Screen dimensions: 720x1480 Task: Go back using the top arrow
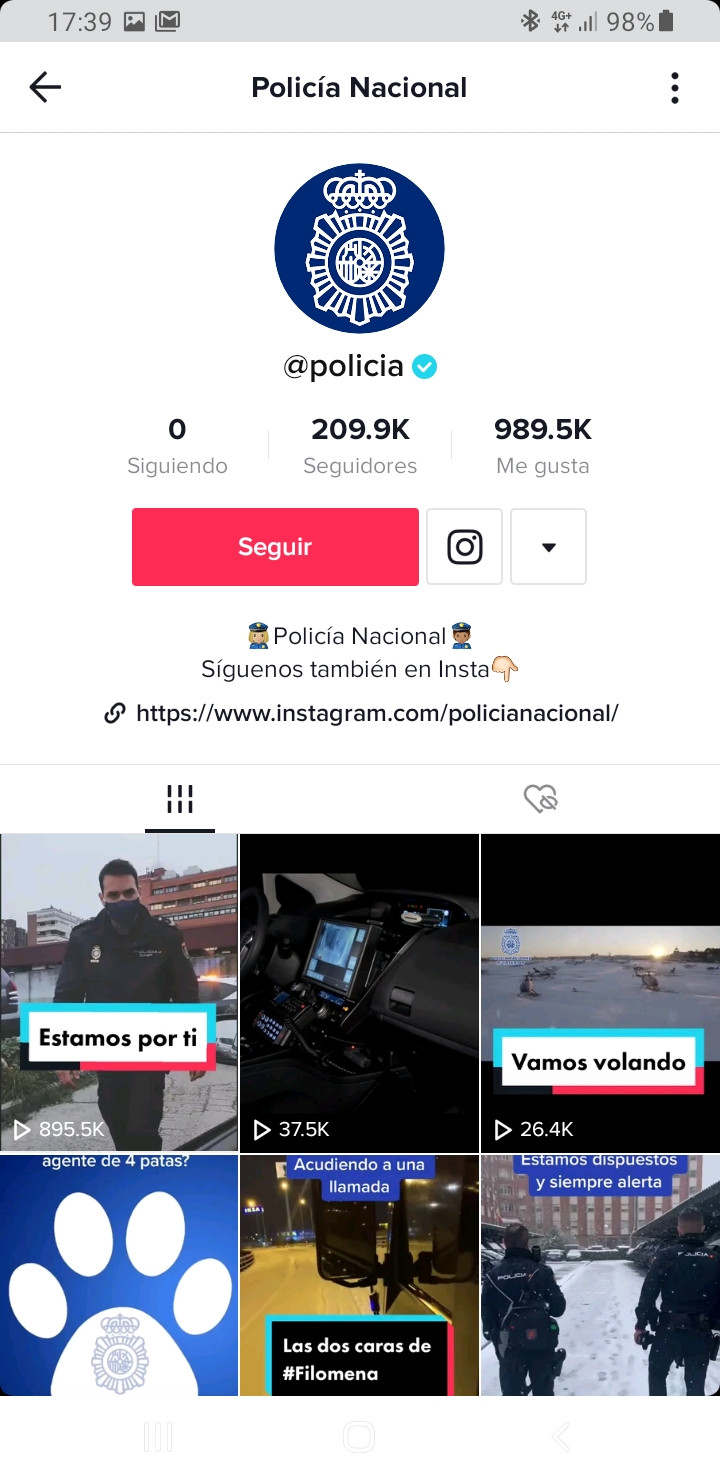[x=45, y=88]
